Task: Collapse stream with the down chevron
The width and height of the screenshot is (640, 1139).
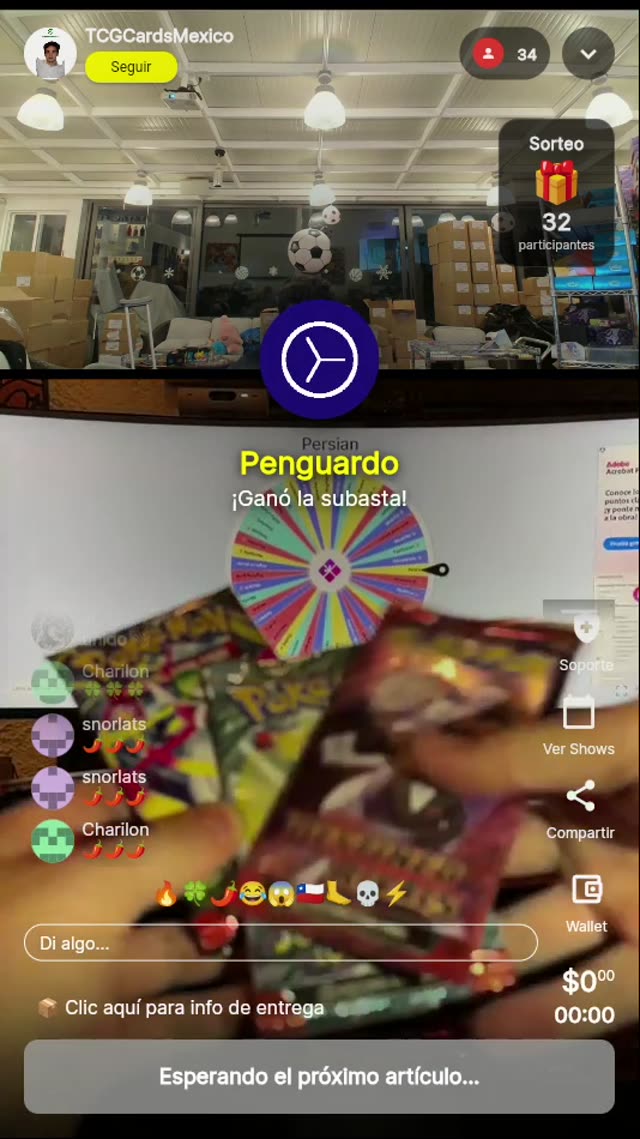Action: pos(588,54)
